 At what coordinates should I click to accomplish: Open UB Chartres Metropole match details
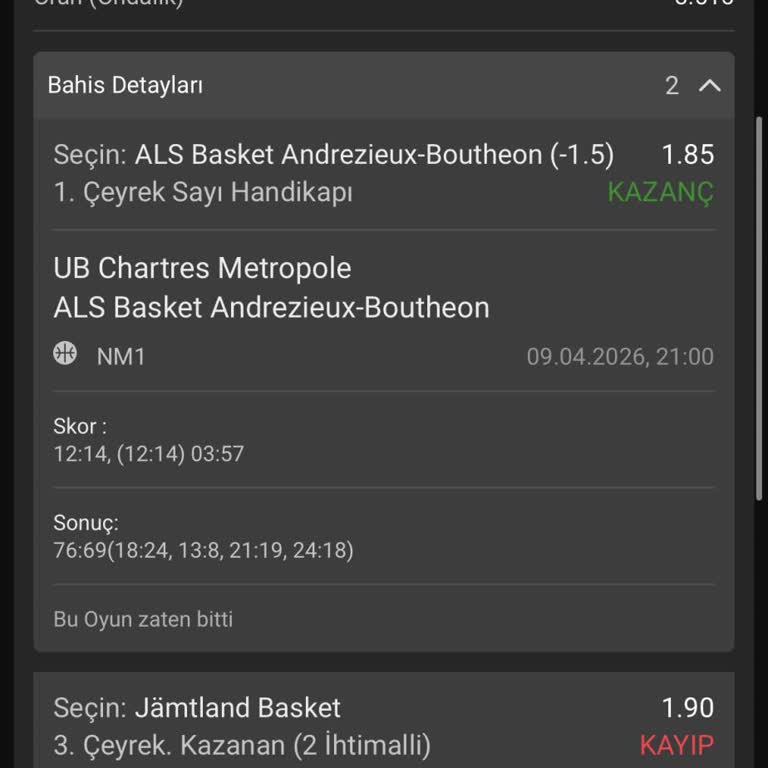[202, 268]
